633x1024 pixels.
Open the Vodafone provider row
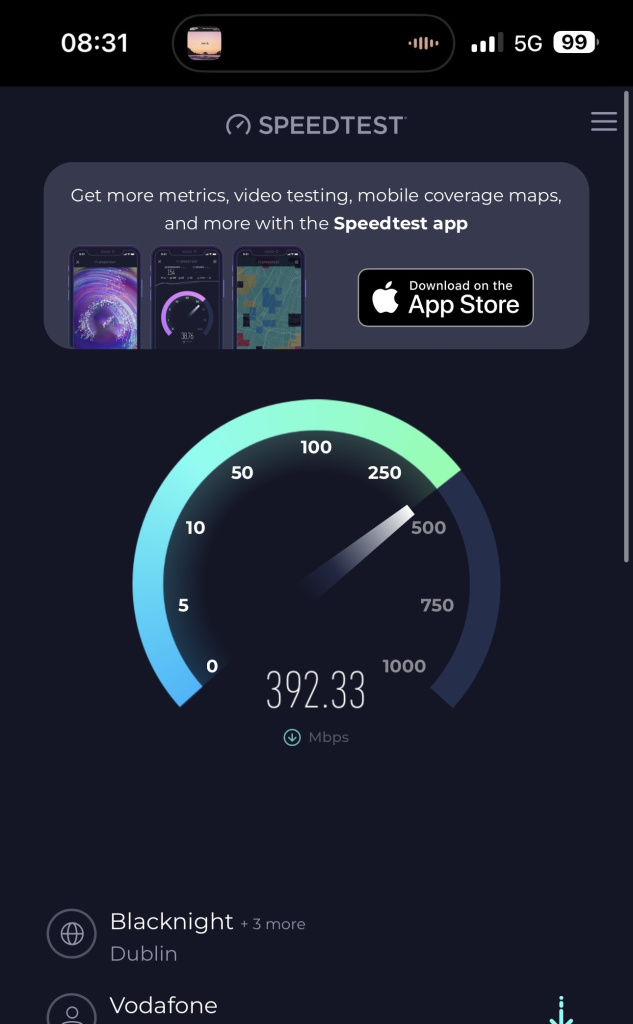tap(163, 1006)
